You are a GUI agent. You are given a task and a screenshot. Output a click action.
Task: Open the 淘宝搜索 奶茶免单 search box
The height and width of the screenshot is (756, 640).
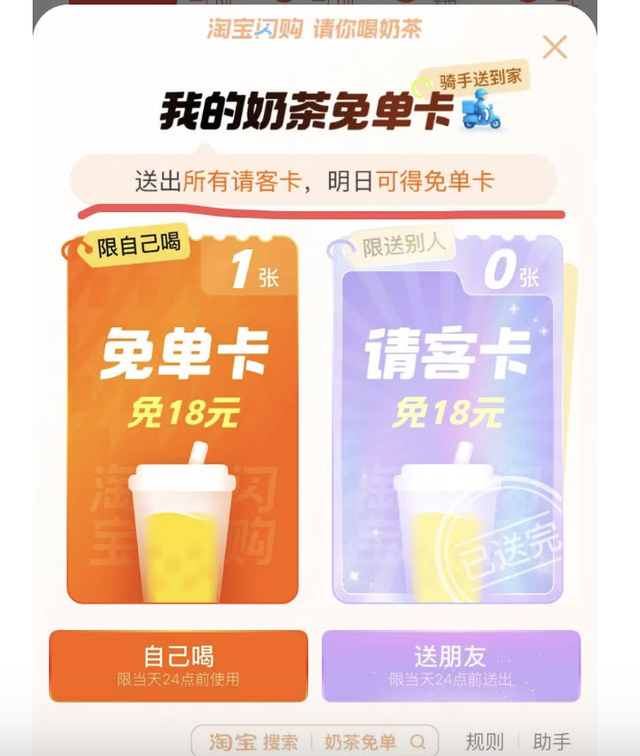pos(315,741)
